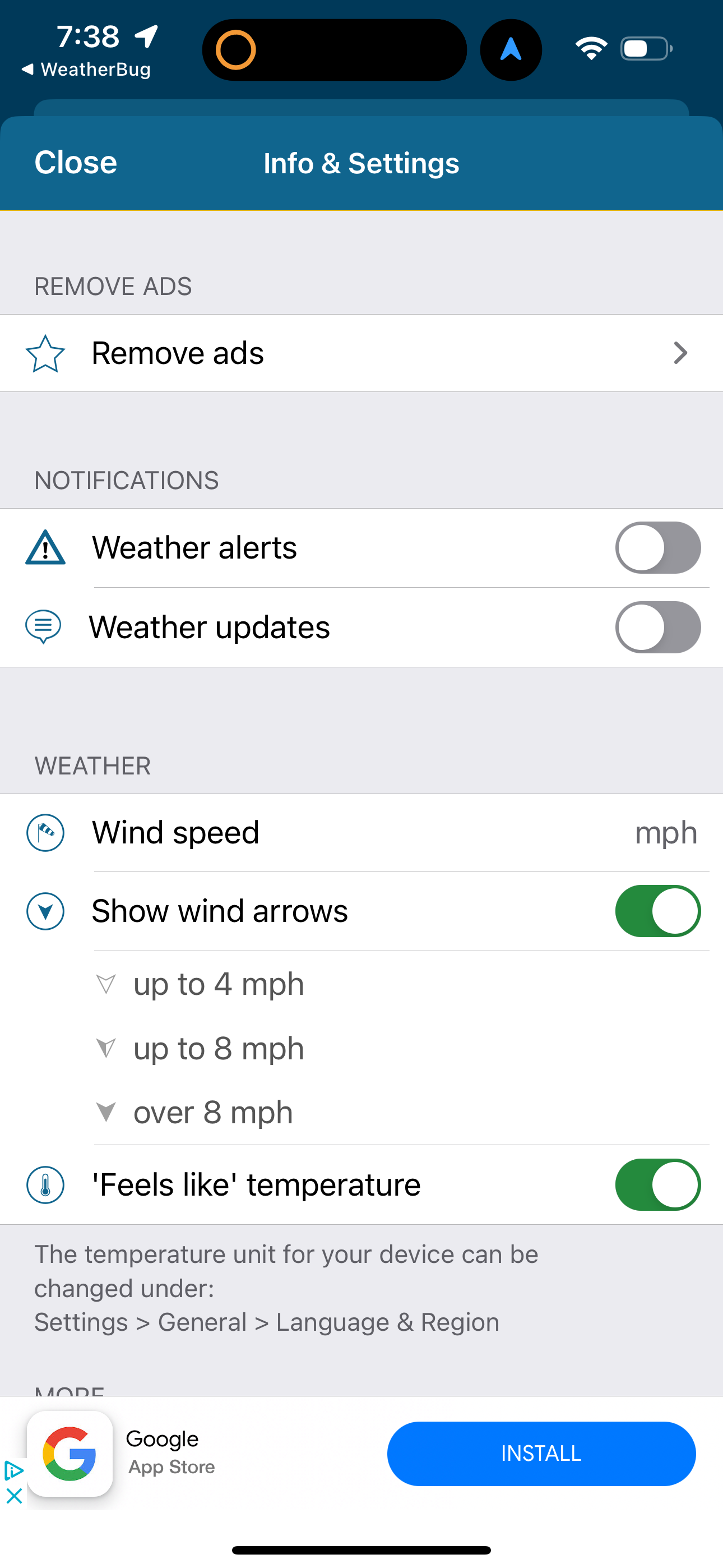This screenshot has width=723, height=1568.
Task: Enable Weather alerts notifications
Action: point(657,547)
